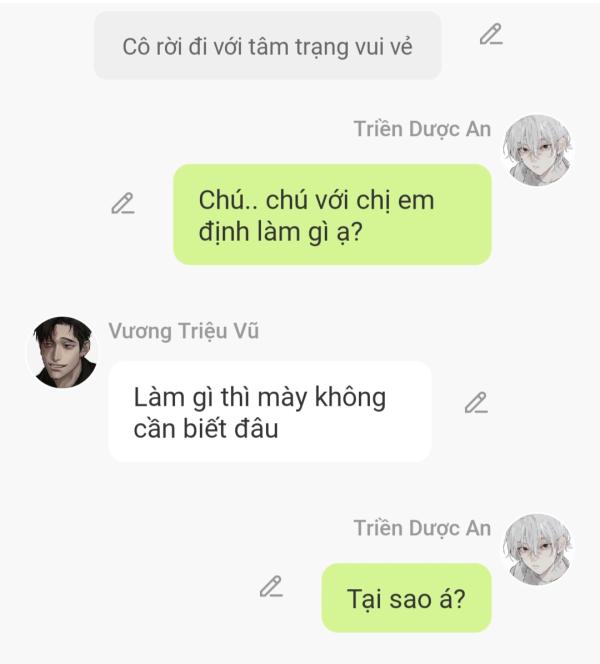Open Vương Triệu Vũ's avatar
Screen dimensions: 600x664
point(63,353)
